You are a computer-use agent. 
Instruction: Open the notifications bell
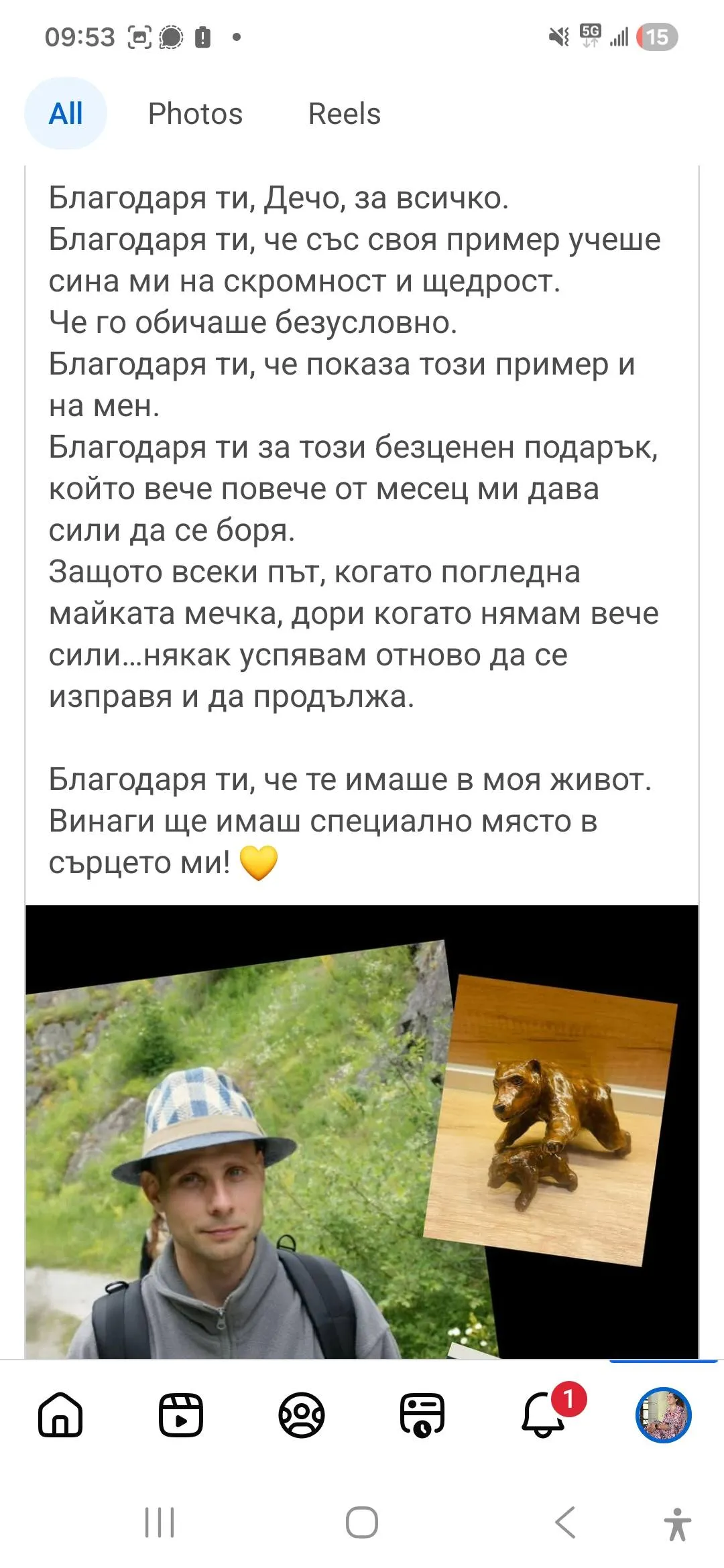tap(543, 1415)
